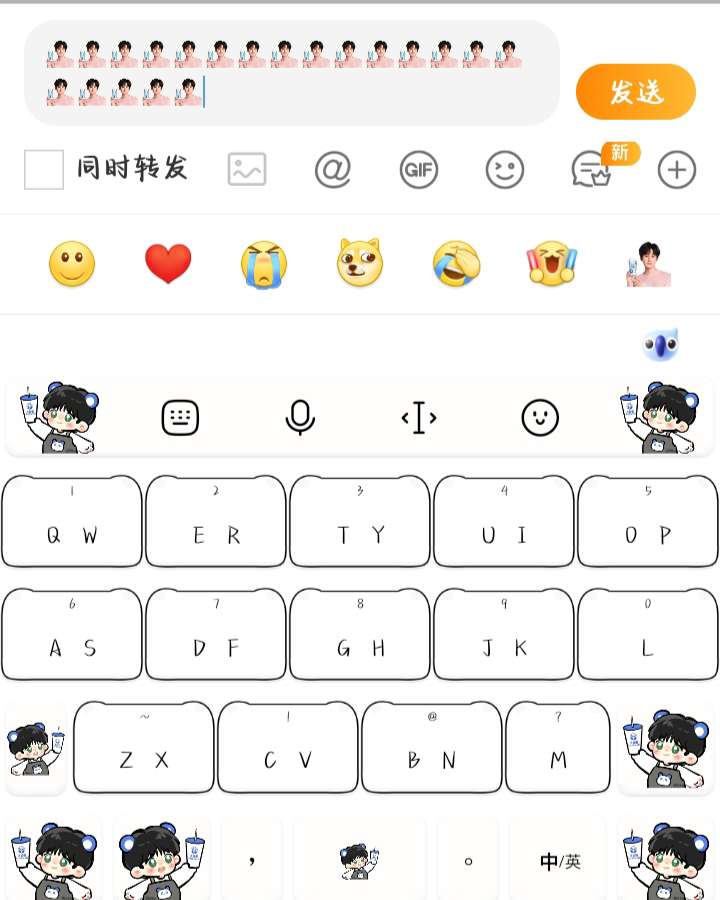Open the cursor movement tool
The width and height of the screenshot is (720, 900).
(419, 417)
